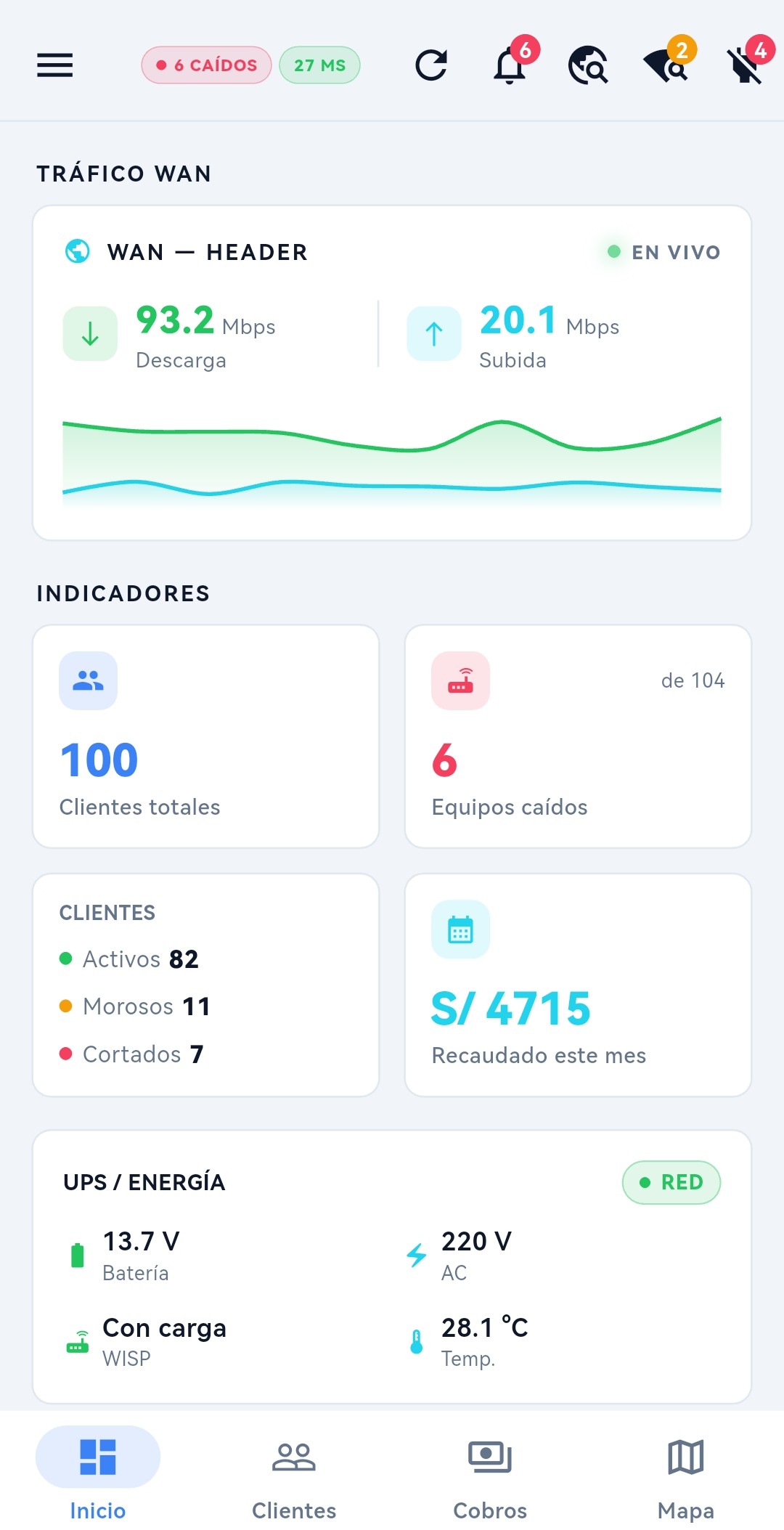This screenshot has width=784, height=1530.
Task: Switch to the Inicio tab
Action: [98, 1474]
